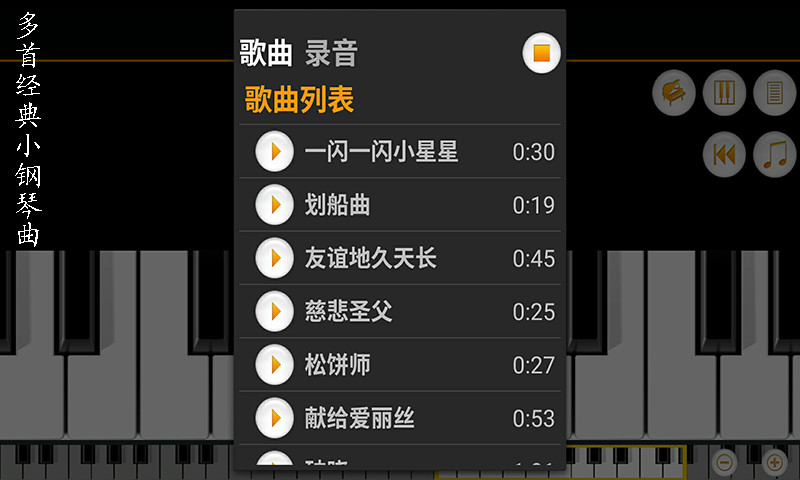Open the sheet list icon
Image resolution: width=800 pixels, height=480 pixels.
pos(774,93)
